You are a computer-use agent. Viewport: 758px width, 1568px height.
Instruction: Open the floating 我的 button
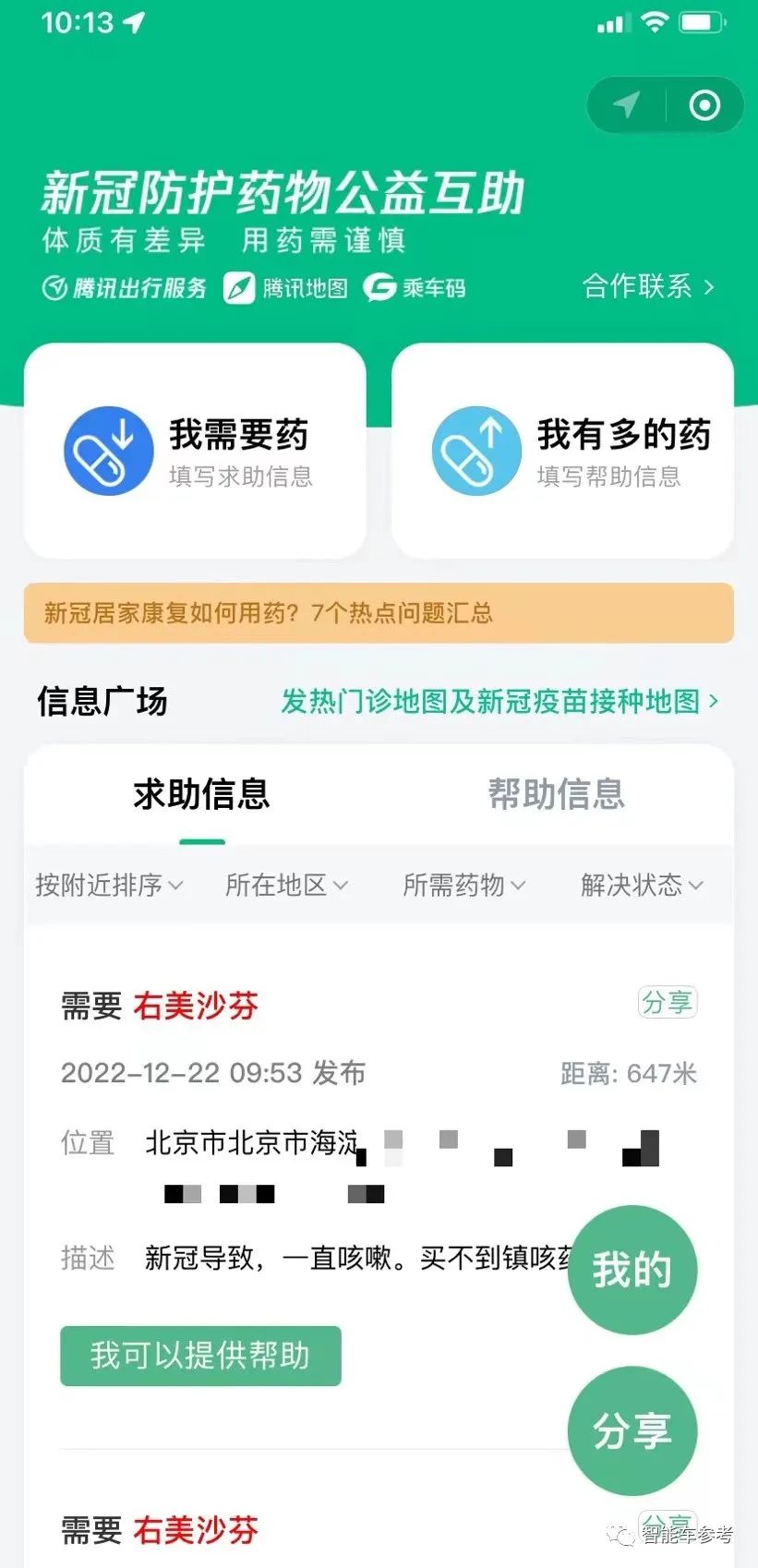tap(632, 1270)
